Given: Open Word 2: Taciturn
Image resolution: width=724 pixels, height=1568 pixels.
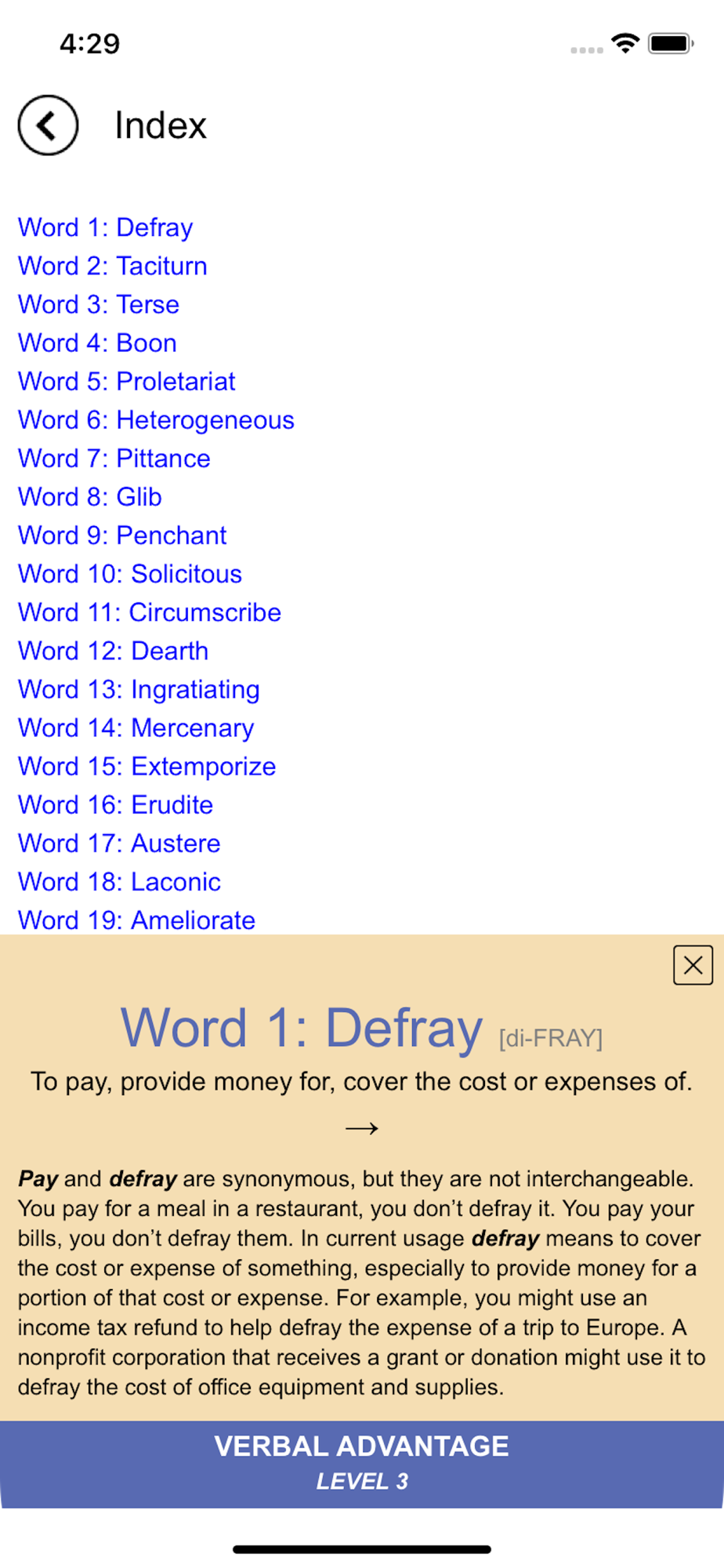Looking at the screenshot, I should tap(113, 266).
